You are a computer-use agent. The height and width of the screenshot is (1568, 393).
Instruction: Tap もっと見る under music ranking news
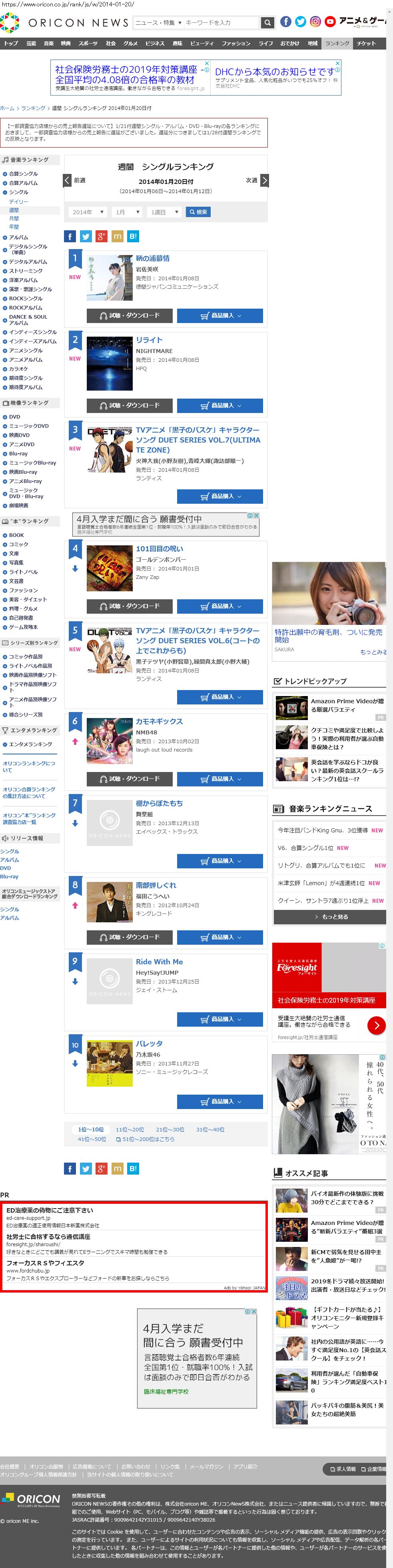coord(330,917)
